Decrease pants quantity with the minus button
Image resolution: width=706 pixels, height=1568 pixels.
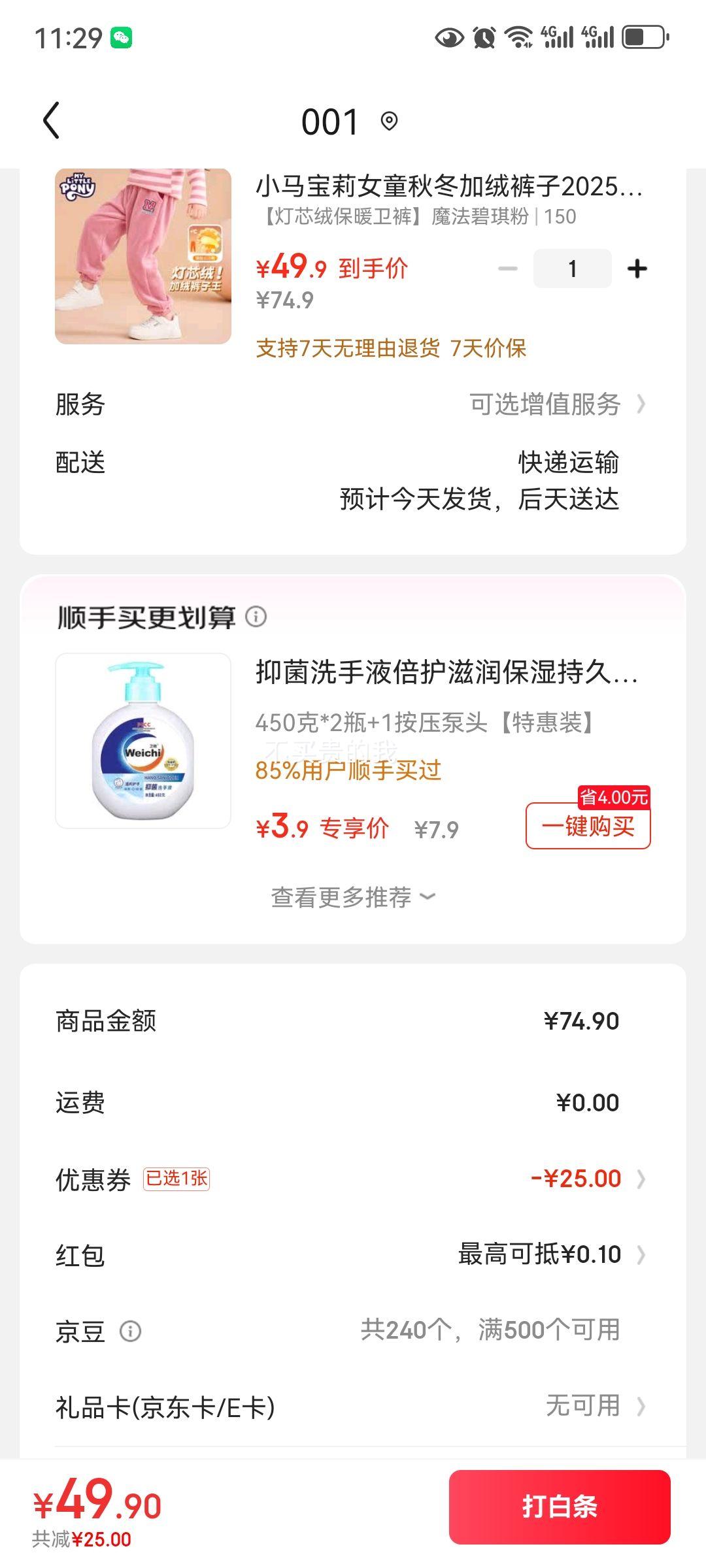507,269
